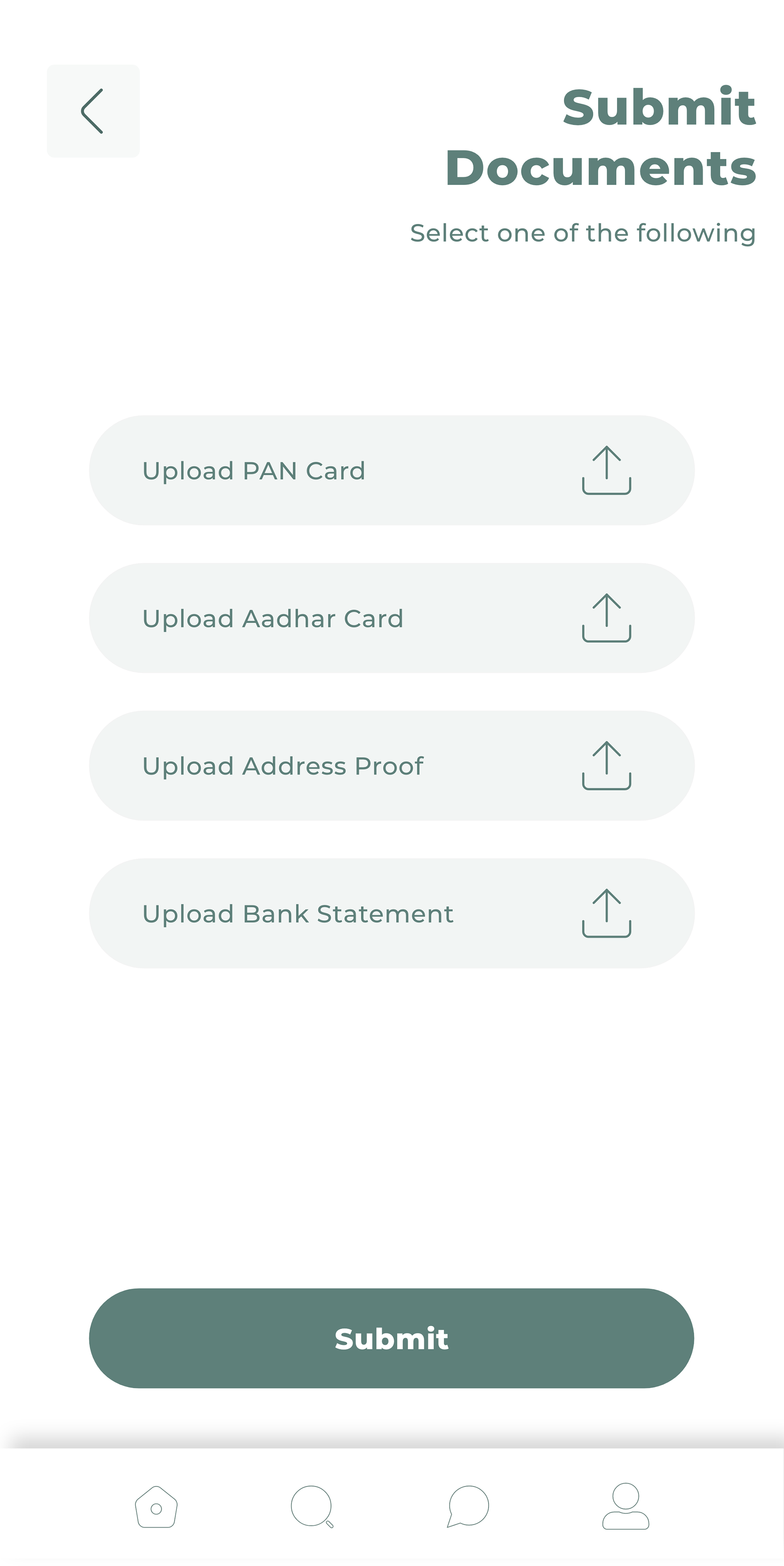
Task: Open the Search tab
Action: tap(312, 1507)
